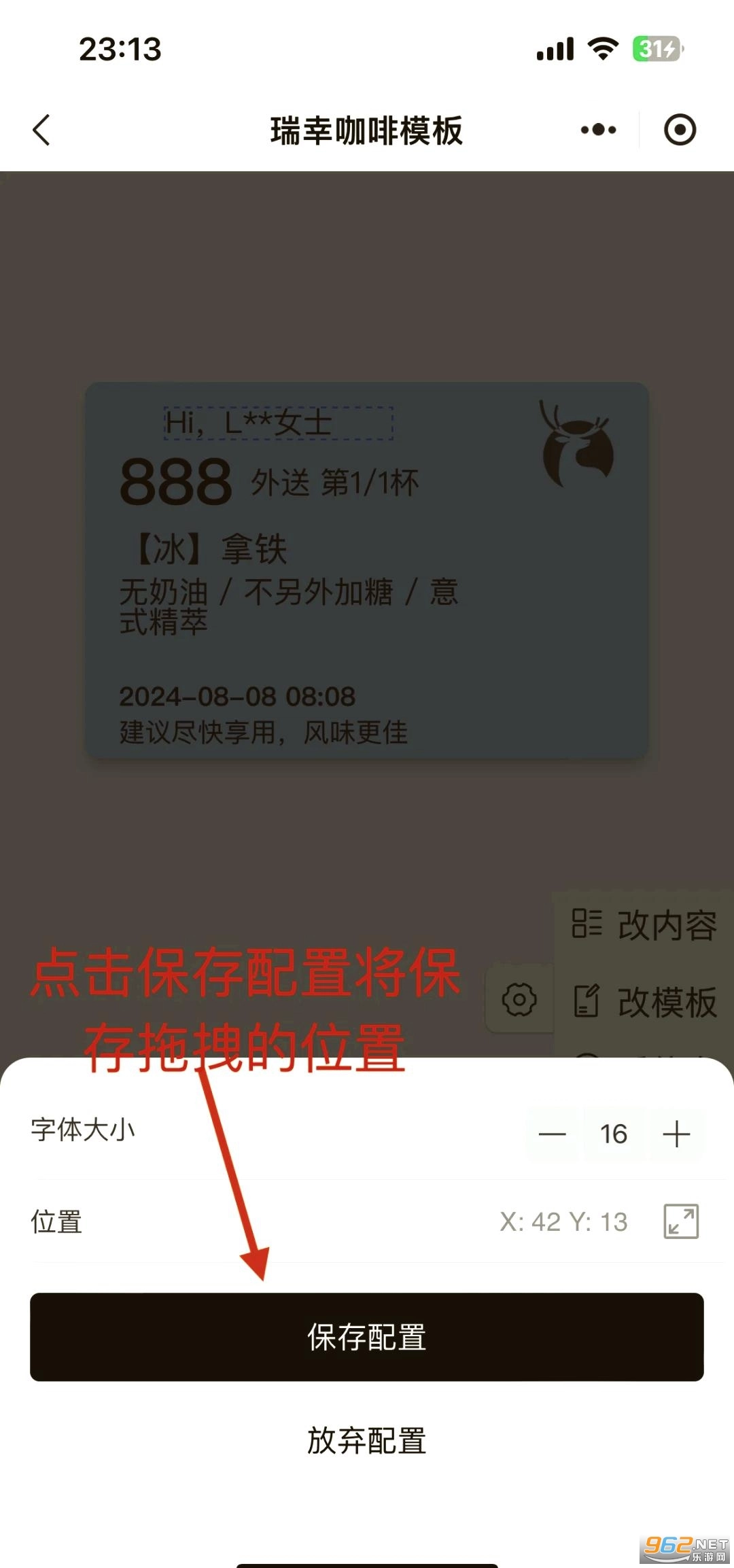
Task: Close the mini-program with the circle icon
Action: click(x=680, y=130)
